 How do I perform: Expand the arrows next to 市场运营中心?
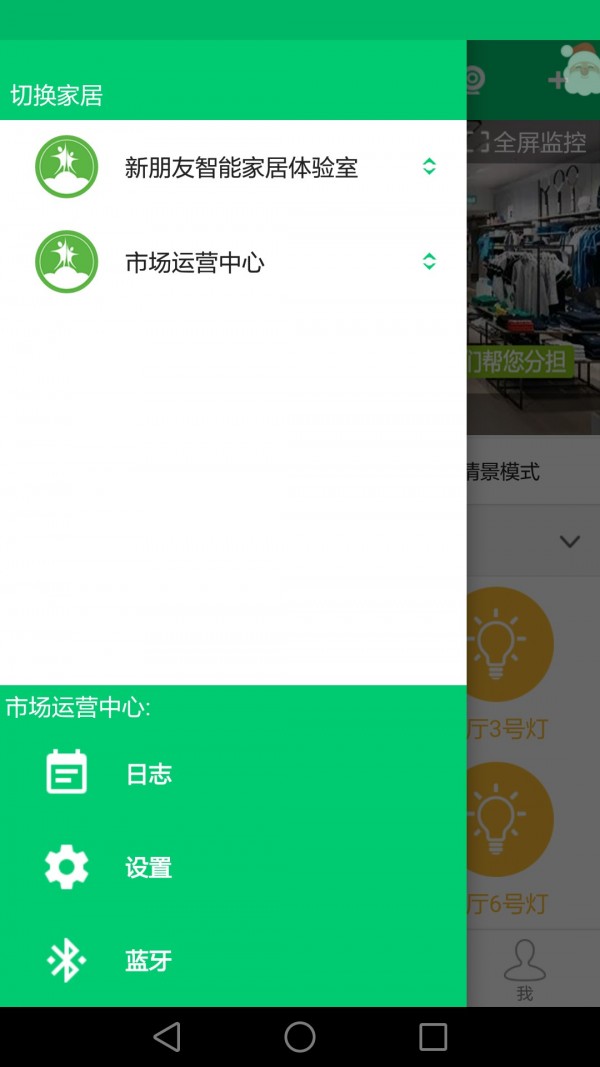click(429, 261)
